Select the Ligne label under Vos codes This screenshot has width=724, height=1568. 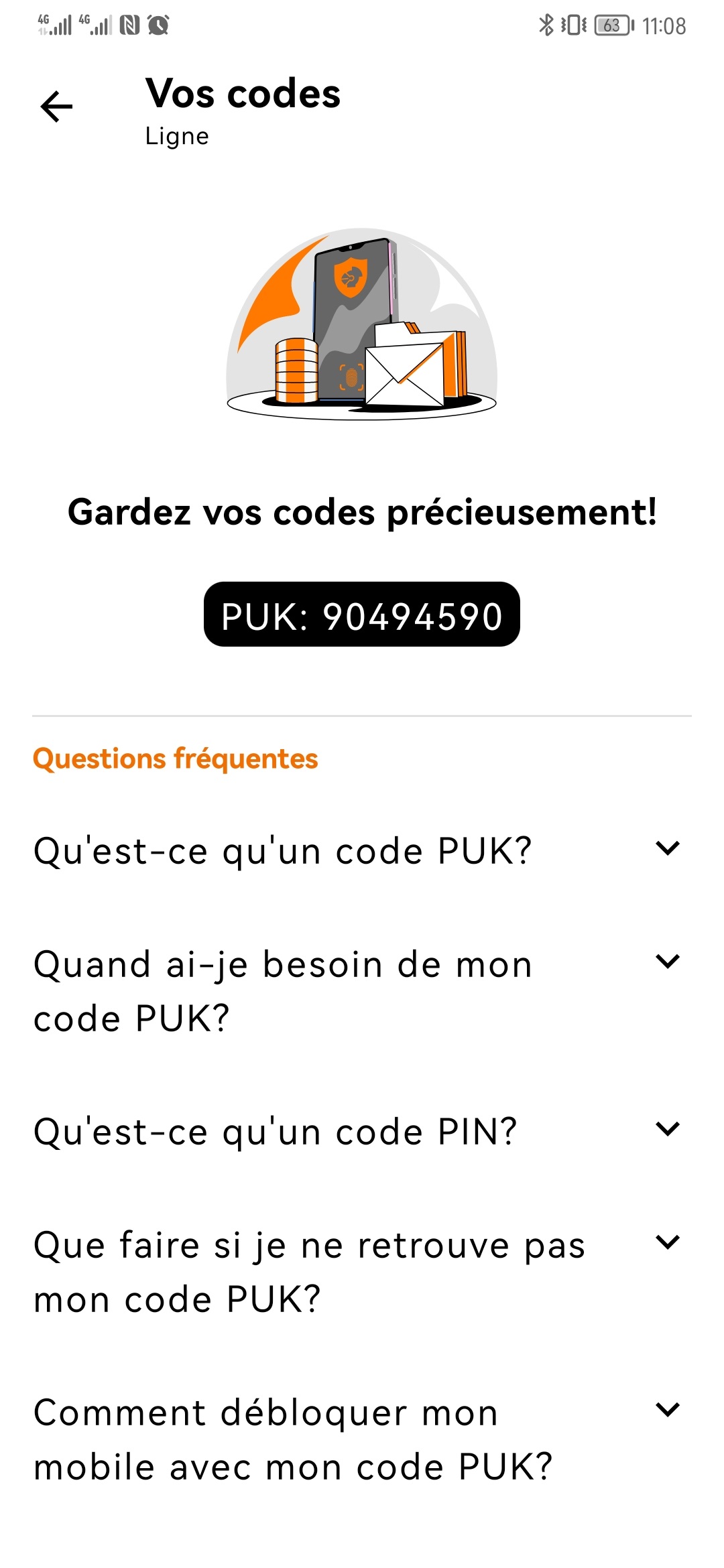tap(177, 136)
